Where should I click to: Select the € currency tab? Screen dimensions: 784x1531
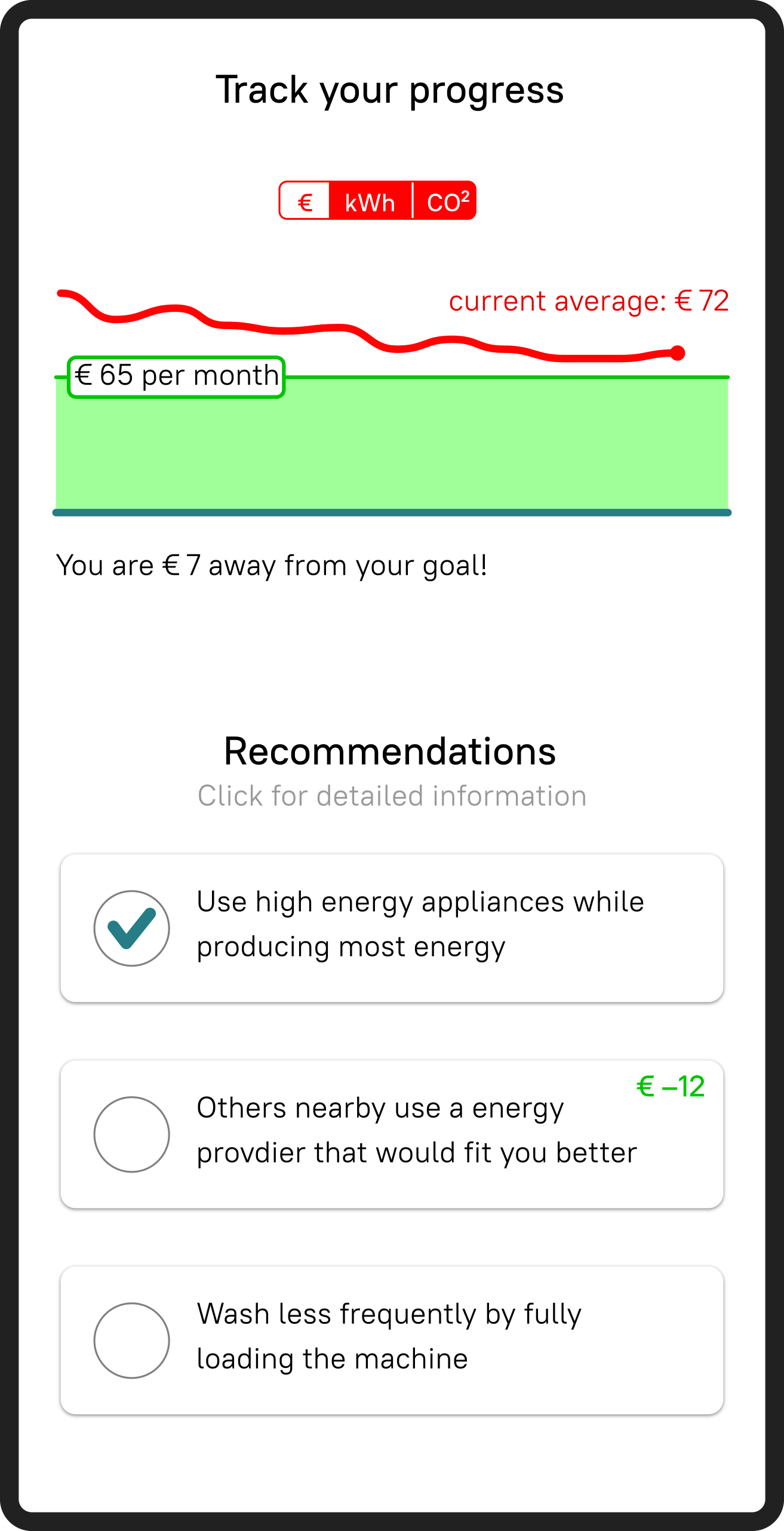305,201
